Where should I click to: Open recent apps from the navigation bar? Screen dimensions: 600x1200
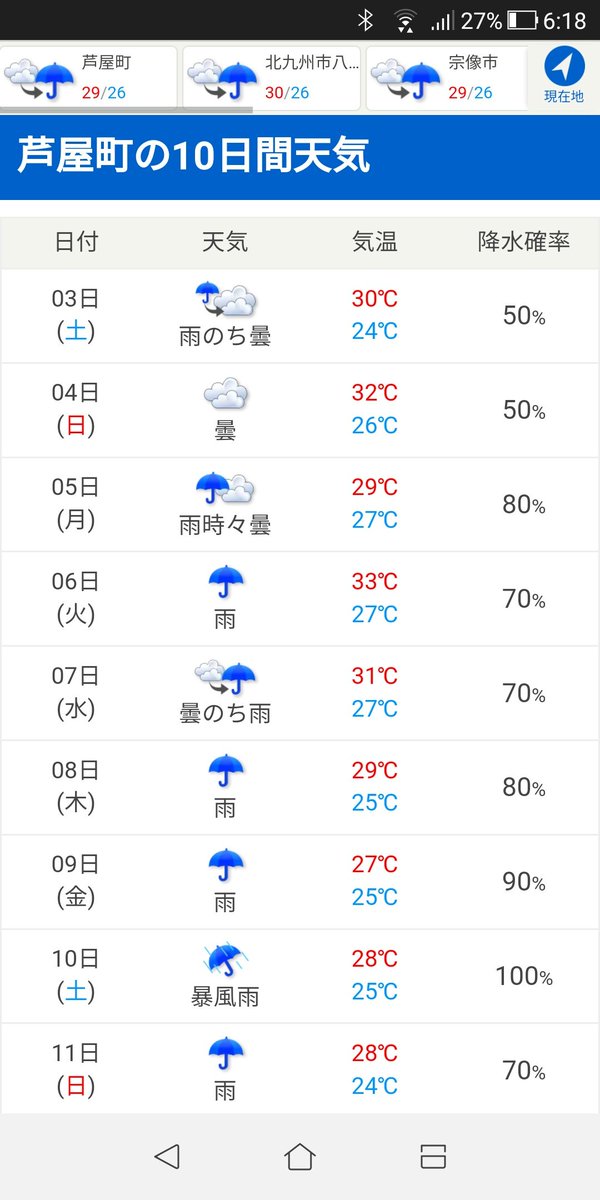coord(433,1157)
